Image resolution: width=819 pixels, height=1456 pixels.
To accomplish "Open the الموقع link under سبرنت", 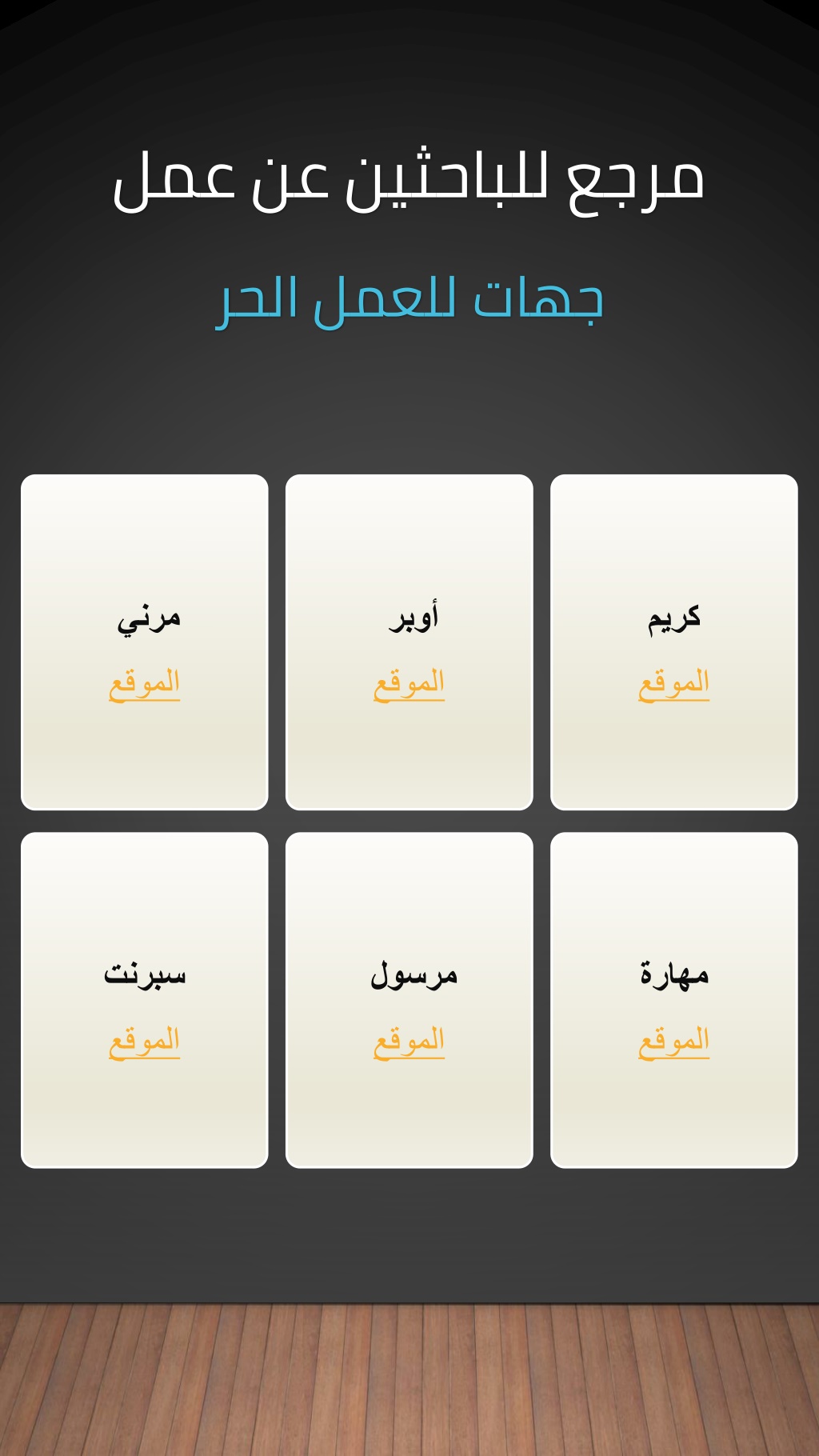I will (144, 1042).
